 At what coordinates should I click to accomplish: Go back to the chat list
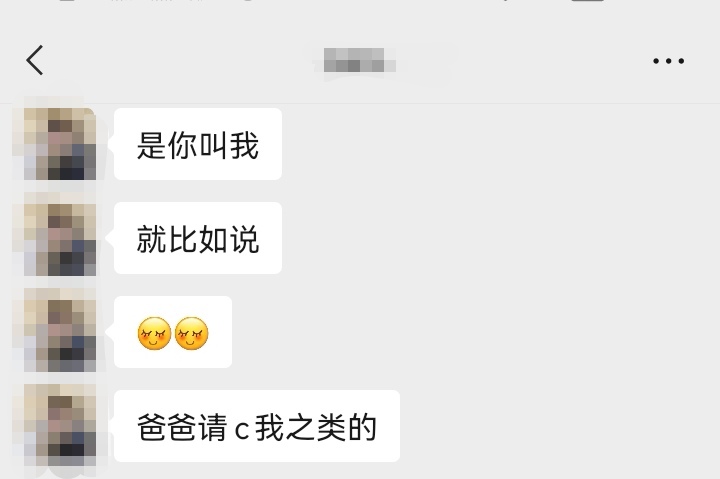[35, 60]
